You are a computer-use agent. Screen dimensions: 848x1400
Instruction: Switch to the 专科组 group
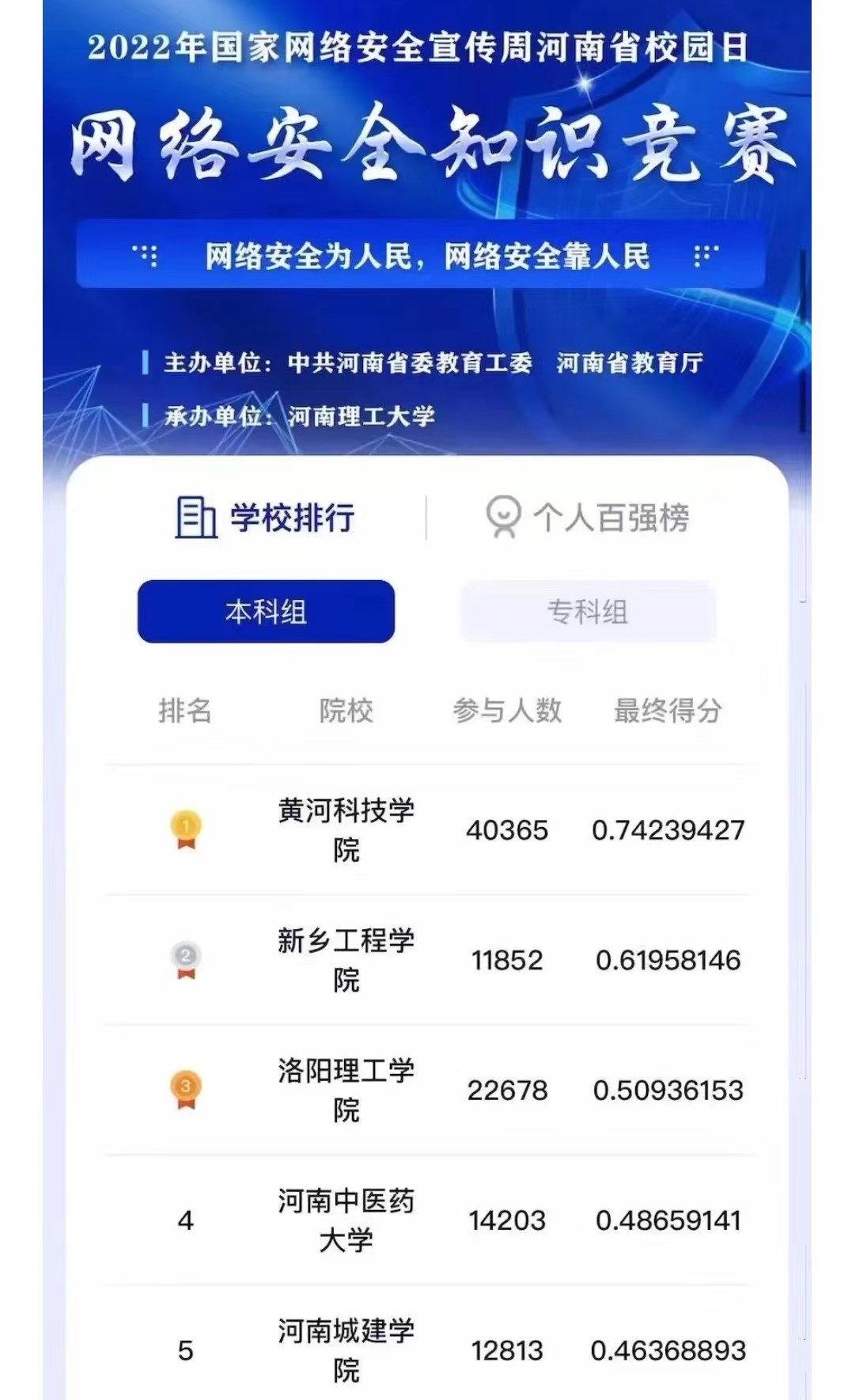(588, 612)
